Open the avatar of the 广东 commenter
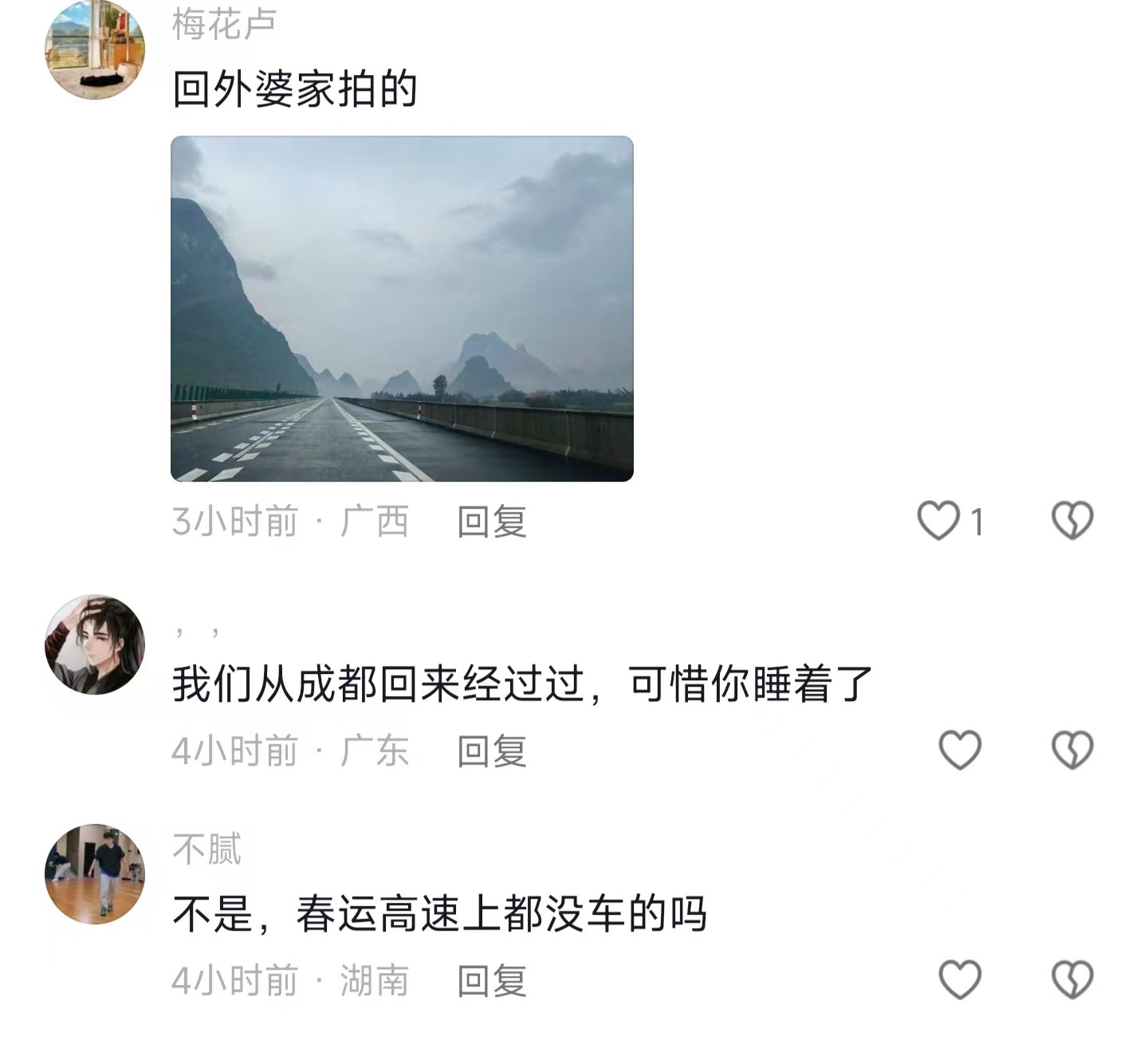The width and height of the screenshot is (1148, 1040). tap(95, 644)
